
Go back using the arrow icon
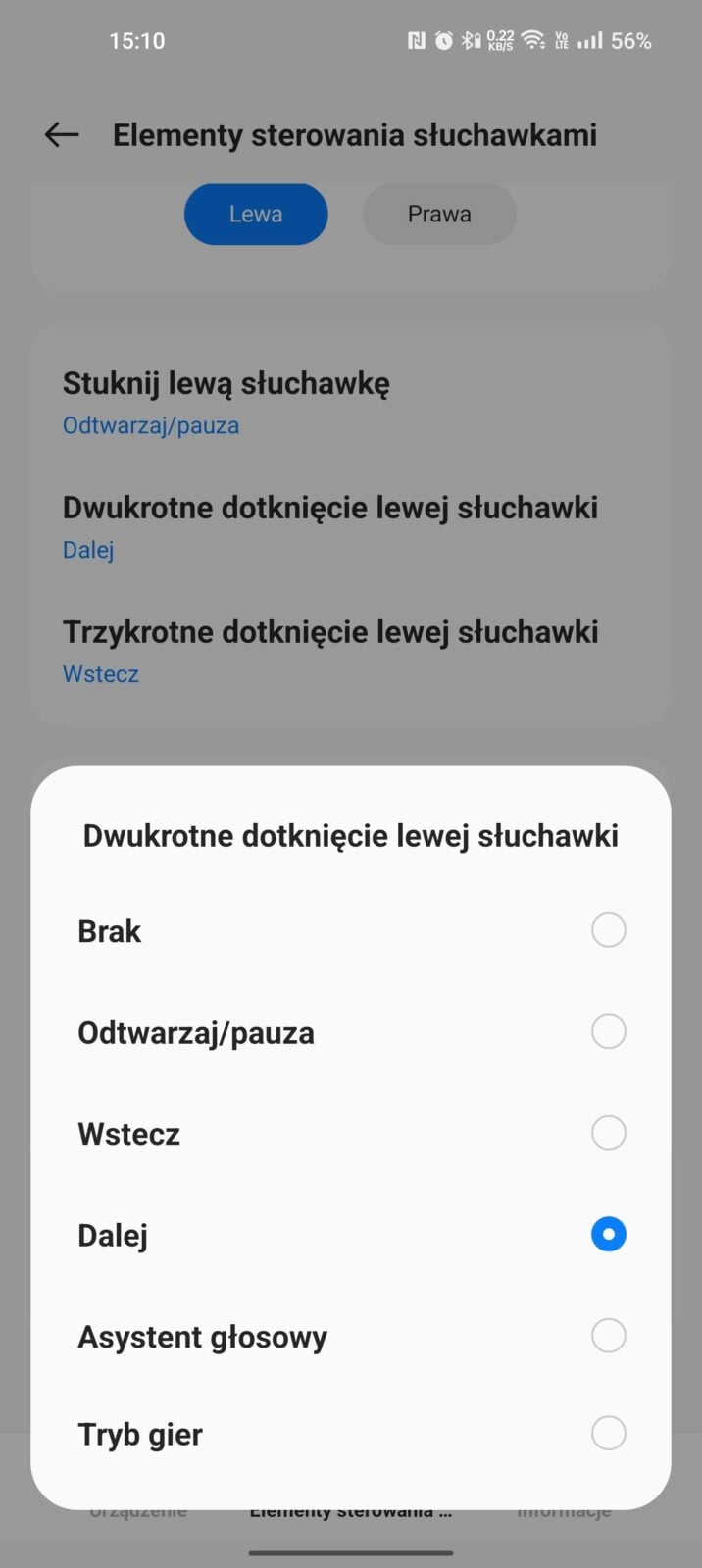pos(62,135)
